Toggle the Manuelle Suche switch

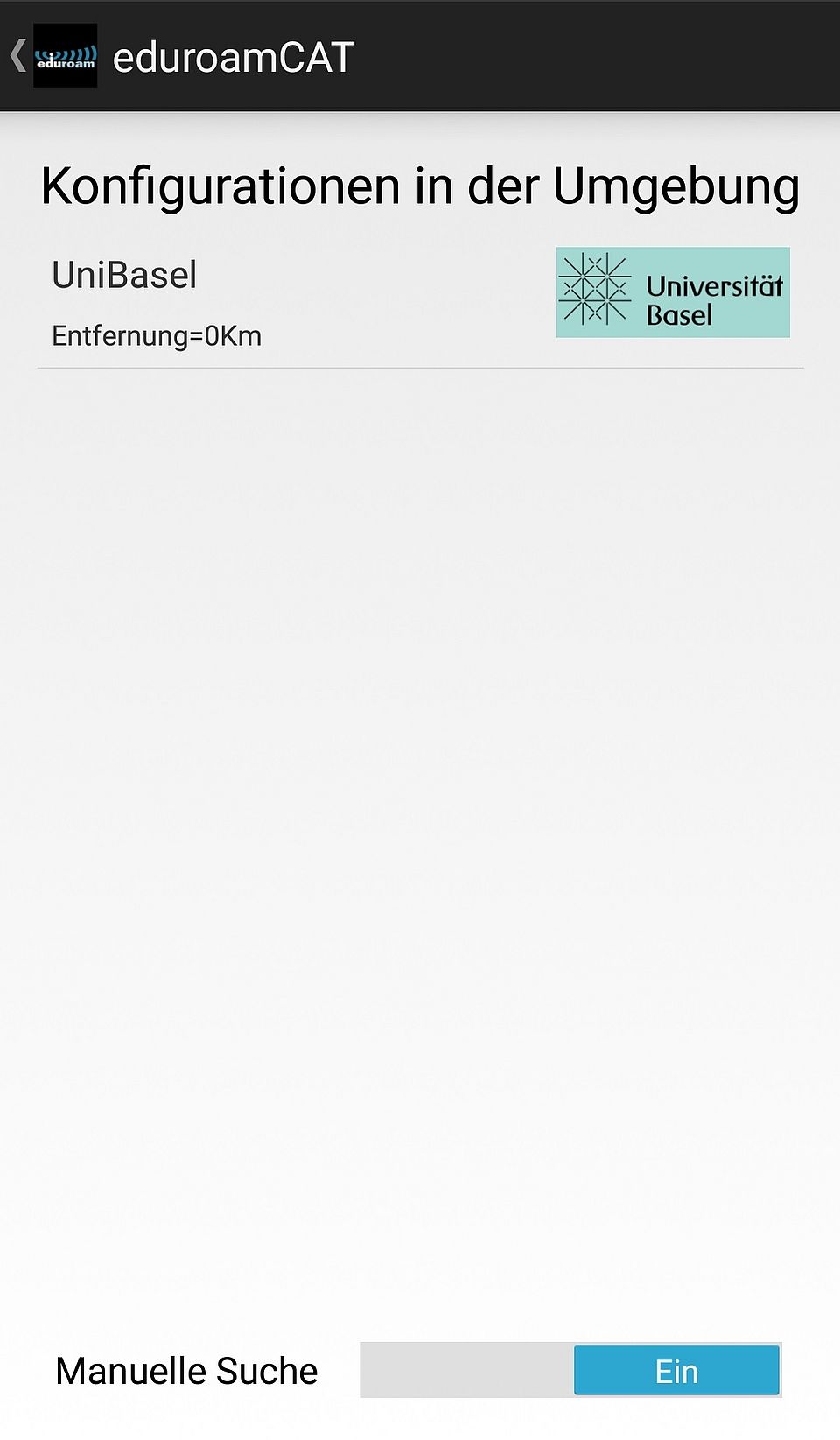point(570,1370)
